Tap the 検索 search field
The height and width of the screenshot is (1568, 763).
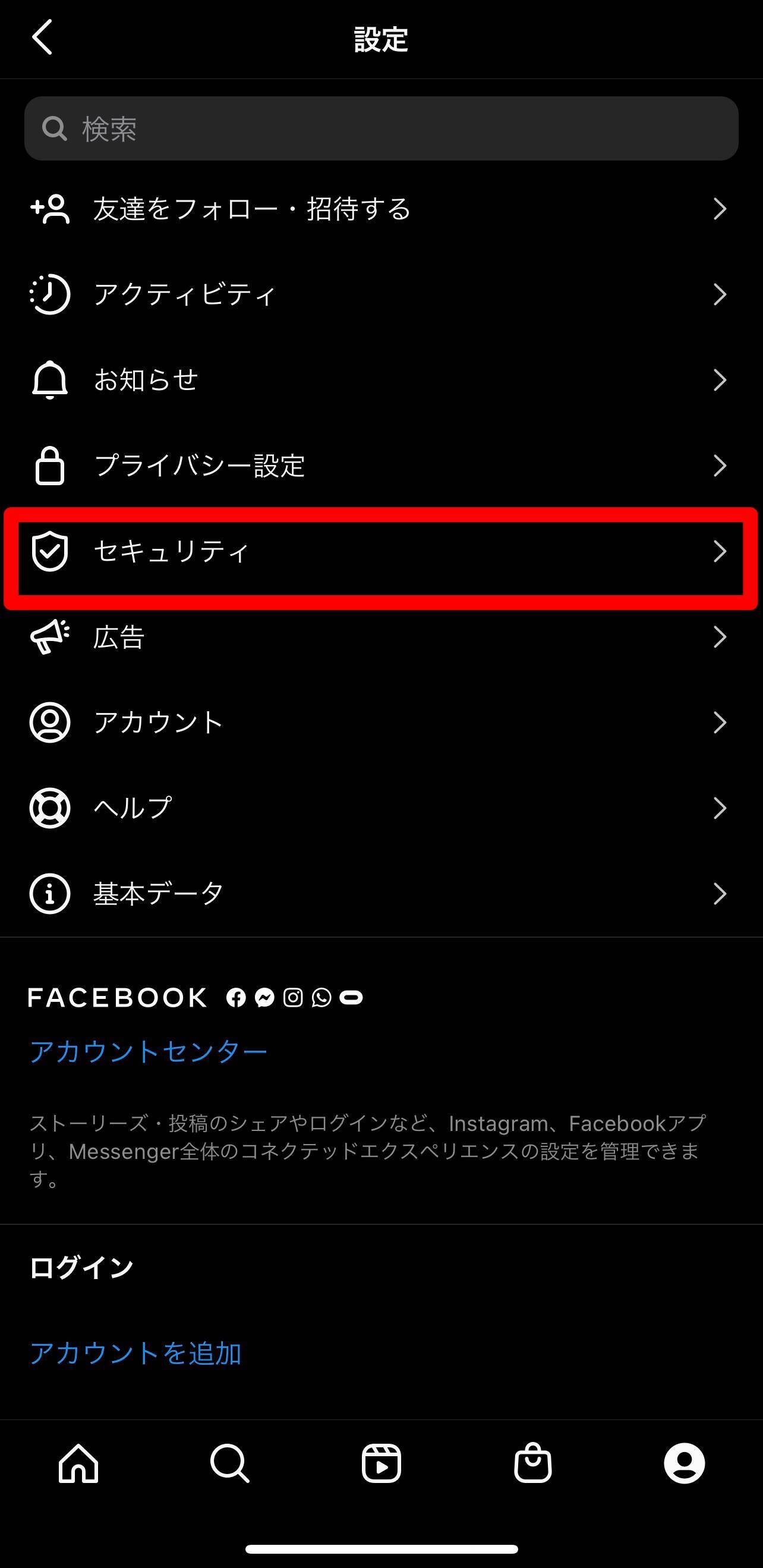[381, 128]
